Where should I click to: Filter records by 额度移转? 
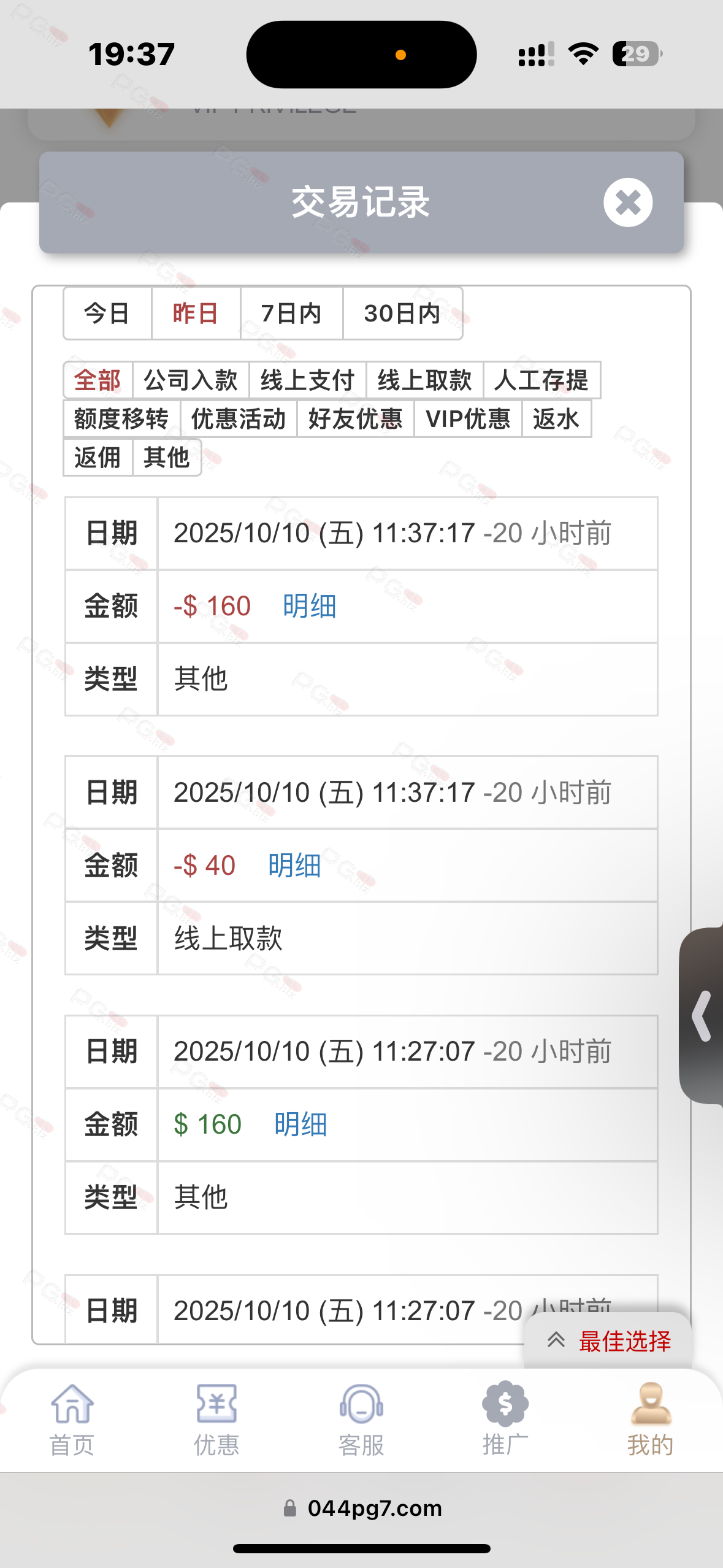121,419
